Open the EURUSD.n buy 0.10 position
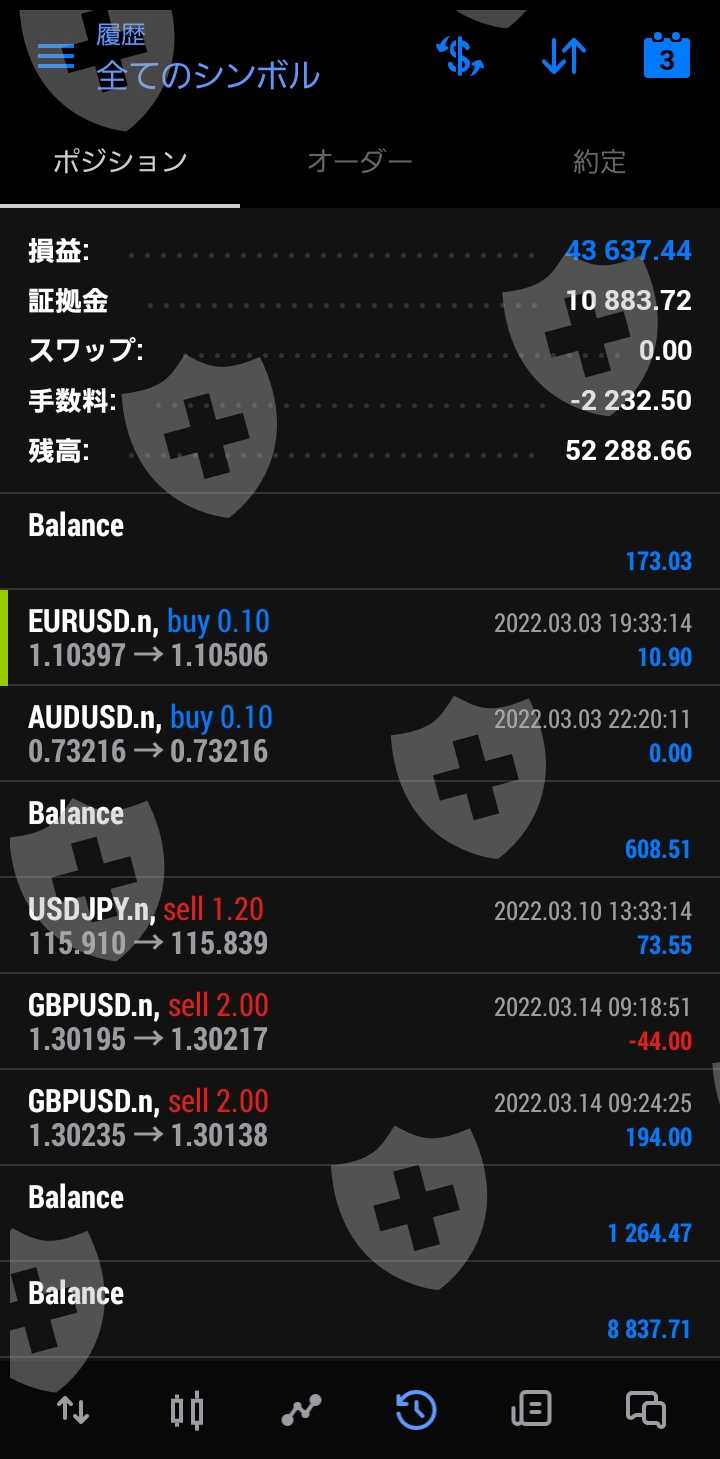 pyautogui.click(x=360, y=638)
